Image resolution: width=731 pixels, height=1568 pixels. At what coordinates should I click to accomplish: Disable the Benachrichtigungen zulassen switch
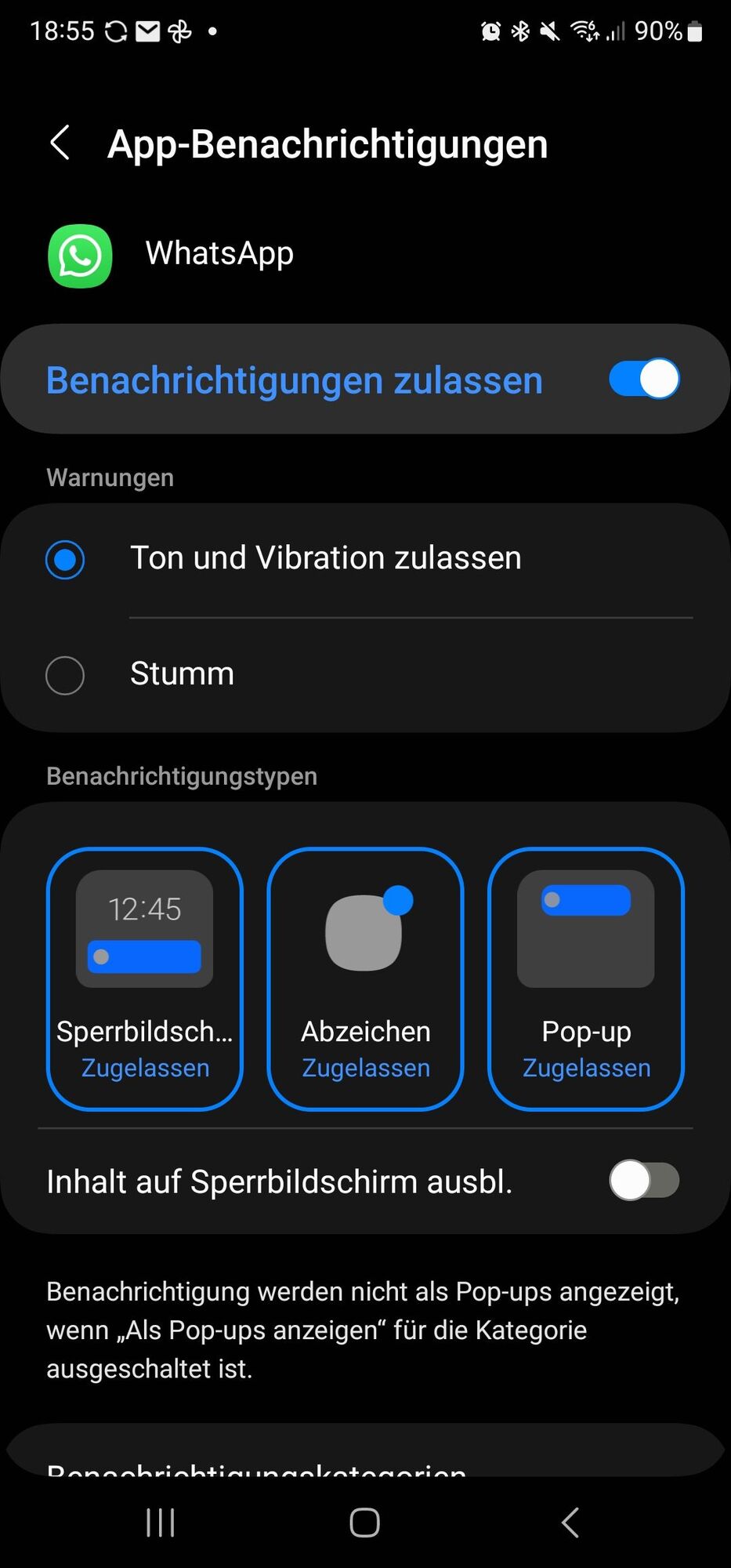pos(643,379)
